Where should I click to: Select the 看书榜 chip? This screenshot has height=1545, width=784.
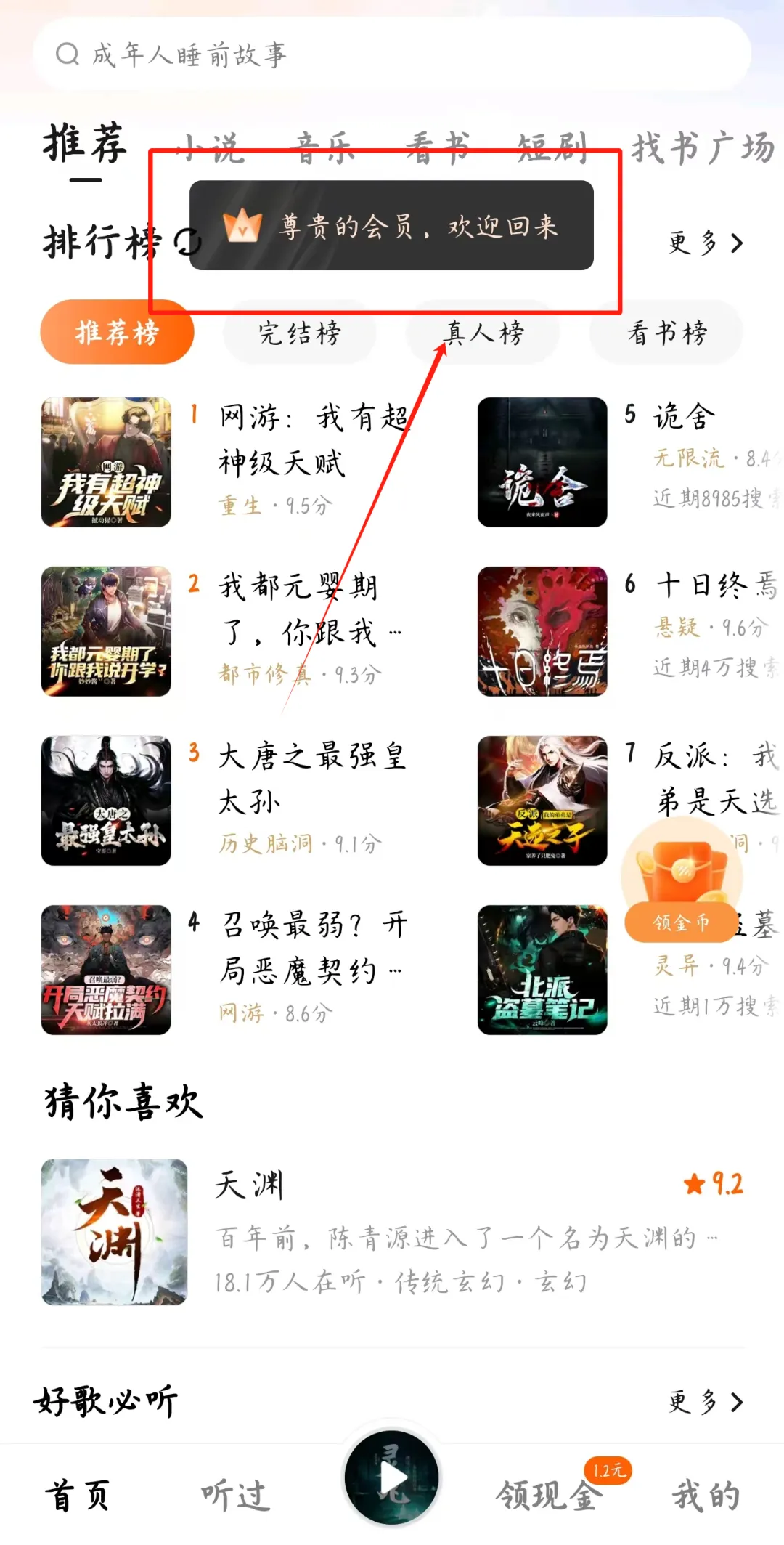tap(666, 333)
